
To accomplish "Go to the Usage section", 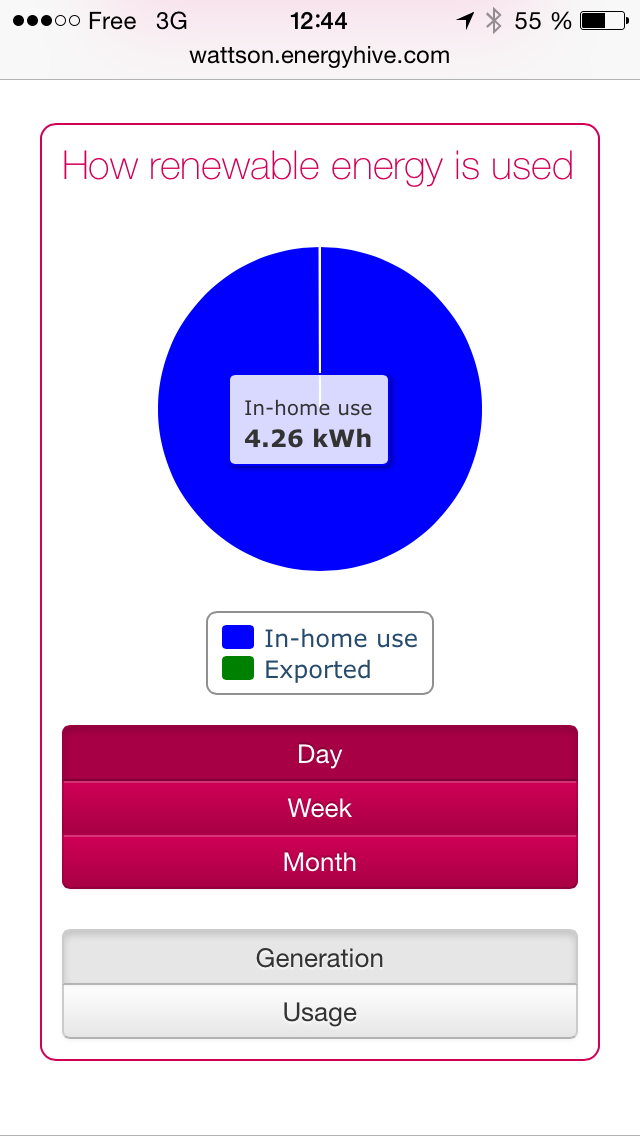I will click(320, 1011).
